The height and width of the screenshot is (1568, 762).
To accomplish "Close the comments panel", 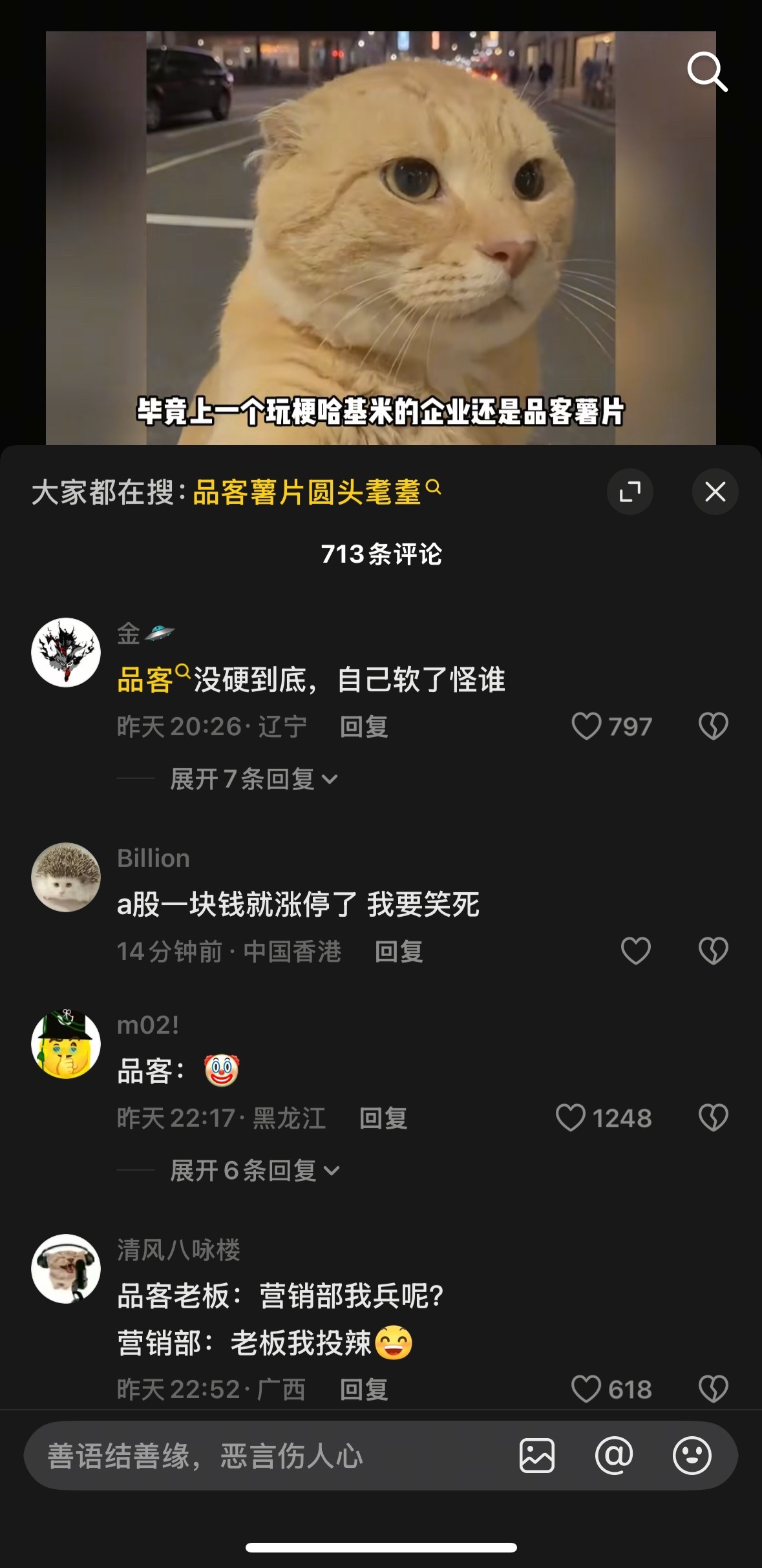I will [715, 492].
